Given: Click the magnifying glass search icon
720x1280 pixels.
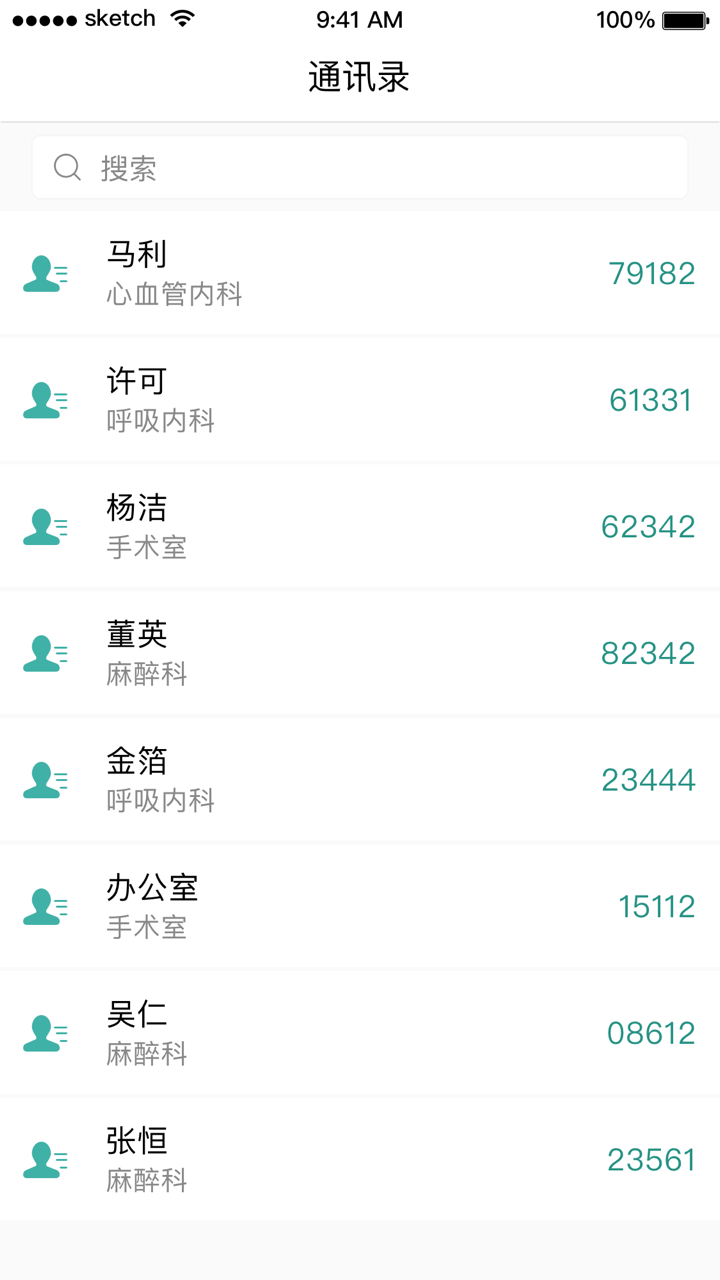Looking at the screenshot, I should [67, 167].
